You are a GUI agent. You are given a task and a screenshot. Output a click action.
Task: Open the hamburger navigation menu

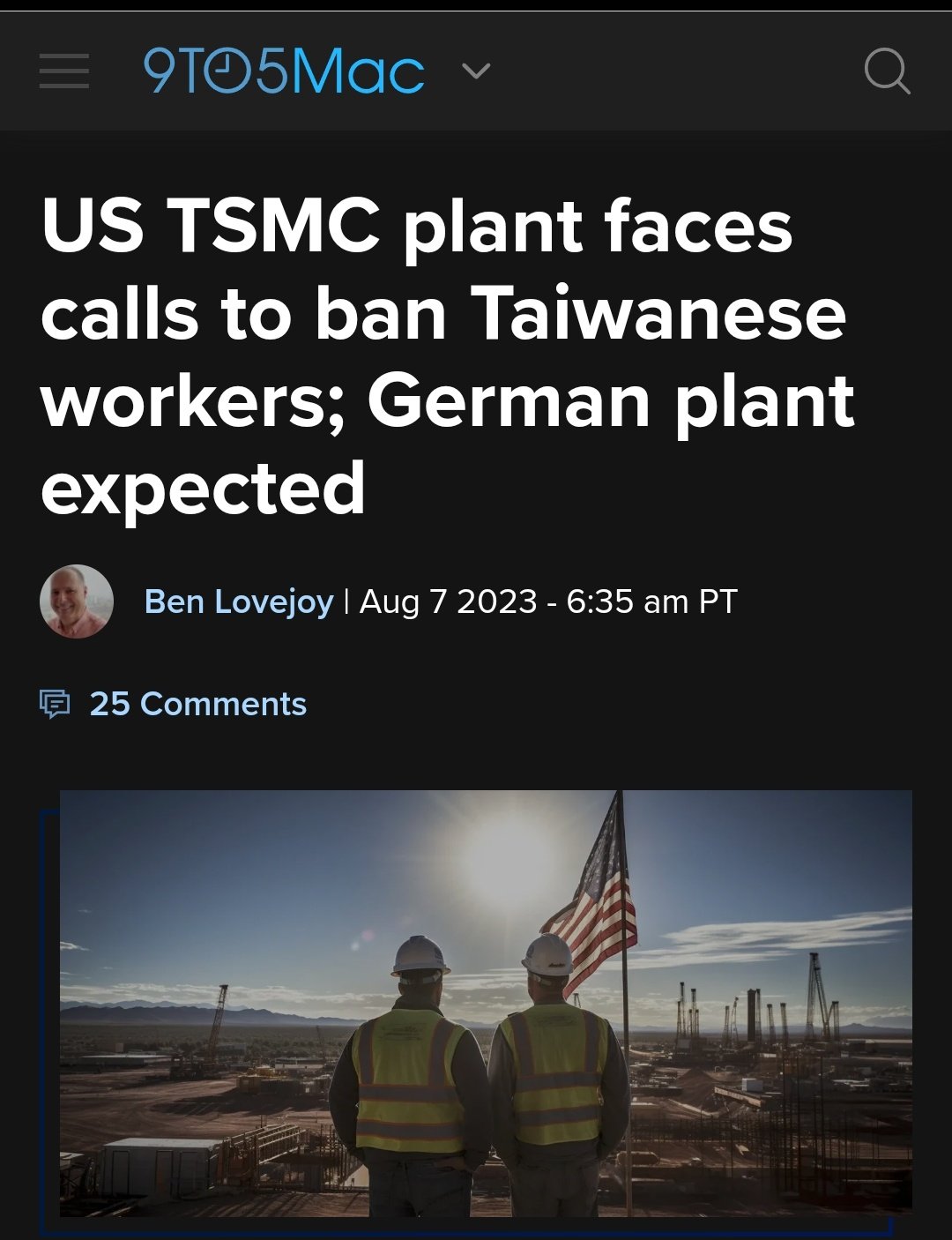point(64,71)
